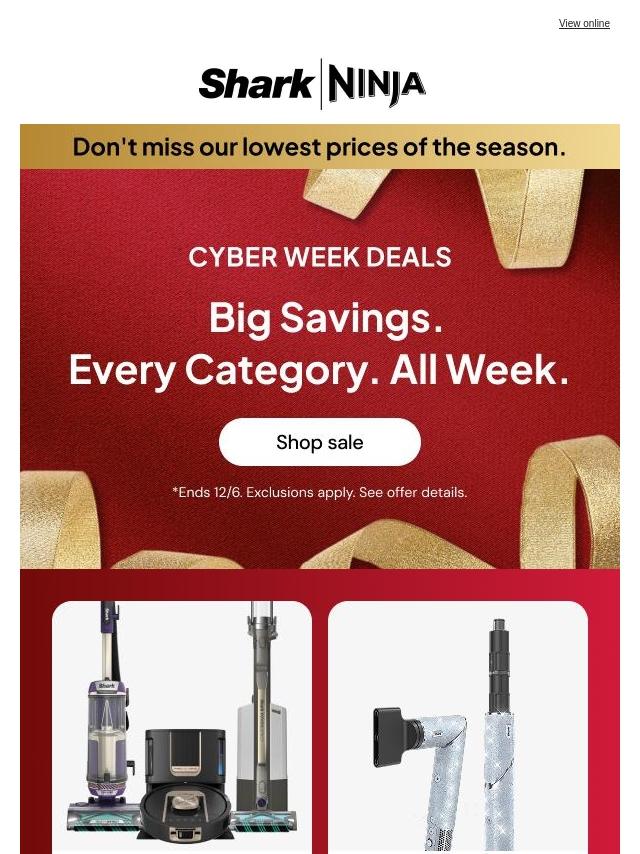Open the vacuum cleaners product card
640x854 pixels.
pyautogui.click(x=182, y=727)
